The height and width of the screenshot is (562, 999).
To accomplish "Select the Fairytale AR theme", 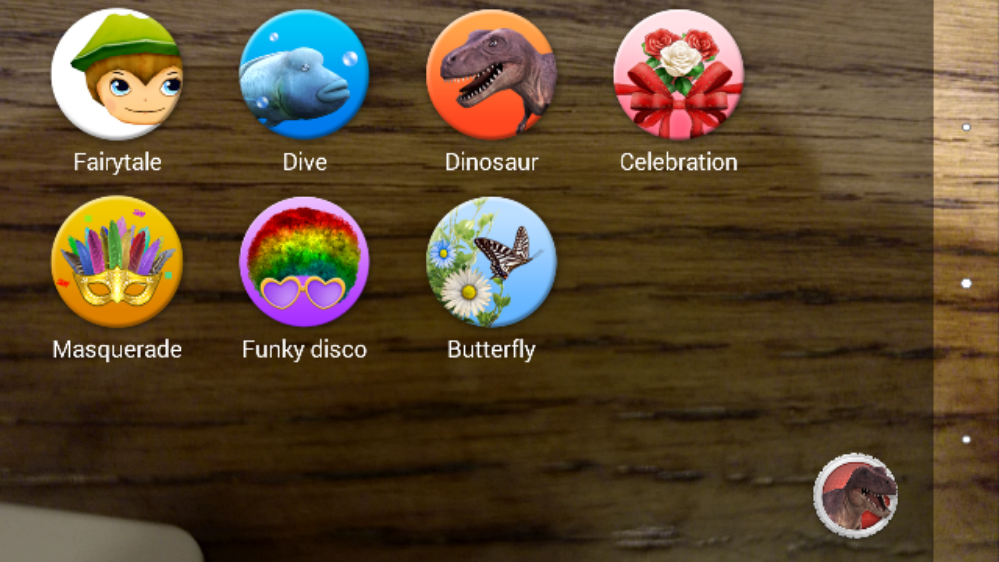I will coord(117,75).
